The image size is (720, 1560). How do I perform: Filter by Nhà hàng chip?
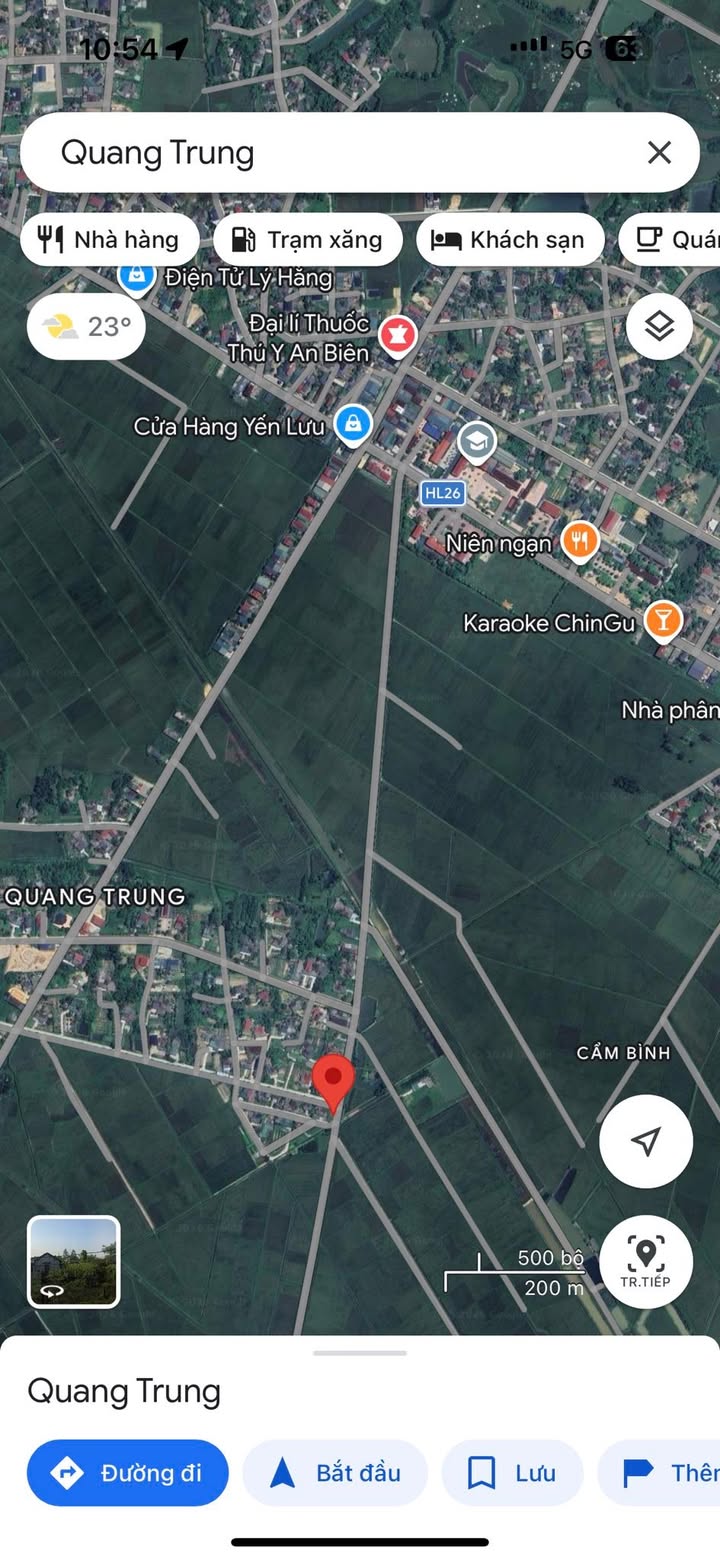108,240
